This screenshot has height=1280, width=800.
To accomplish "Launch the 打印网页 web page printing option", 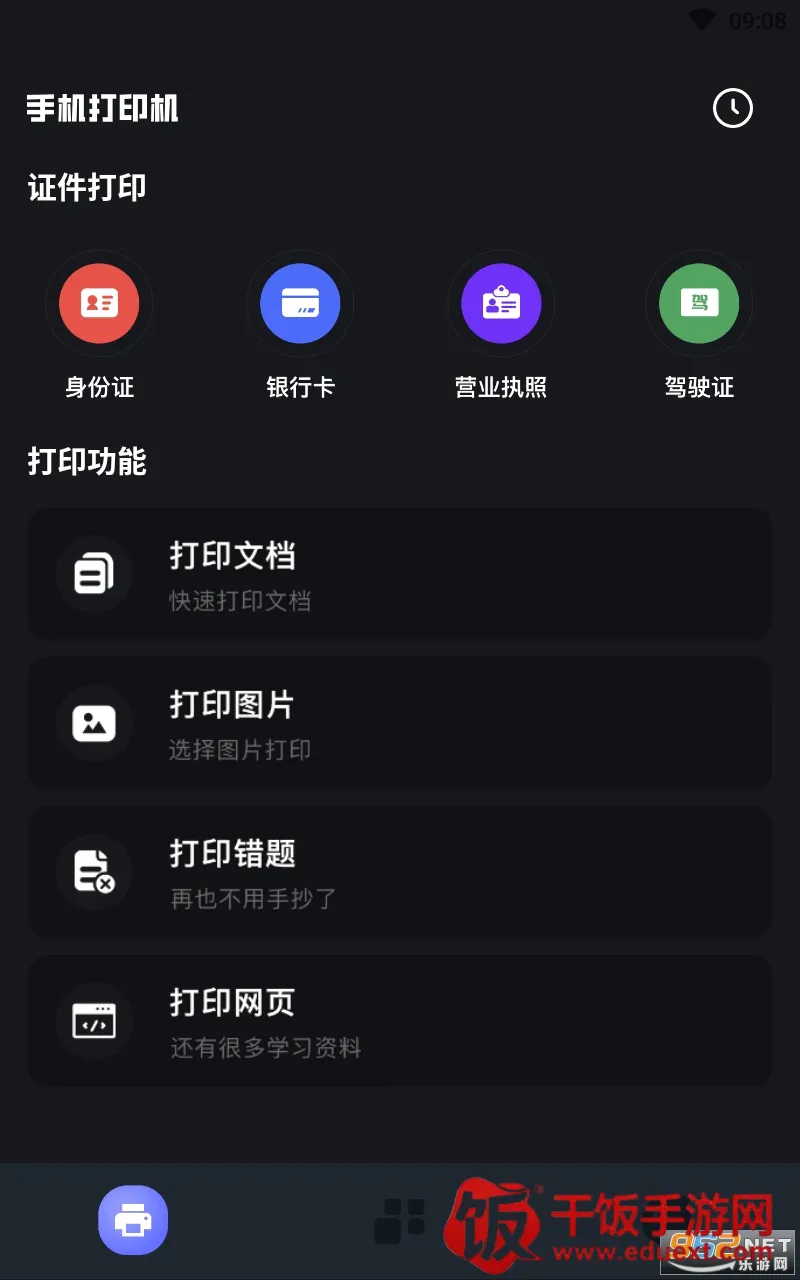I will (x=400, y=1021).
